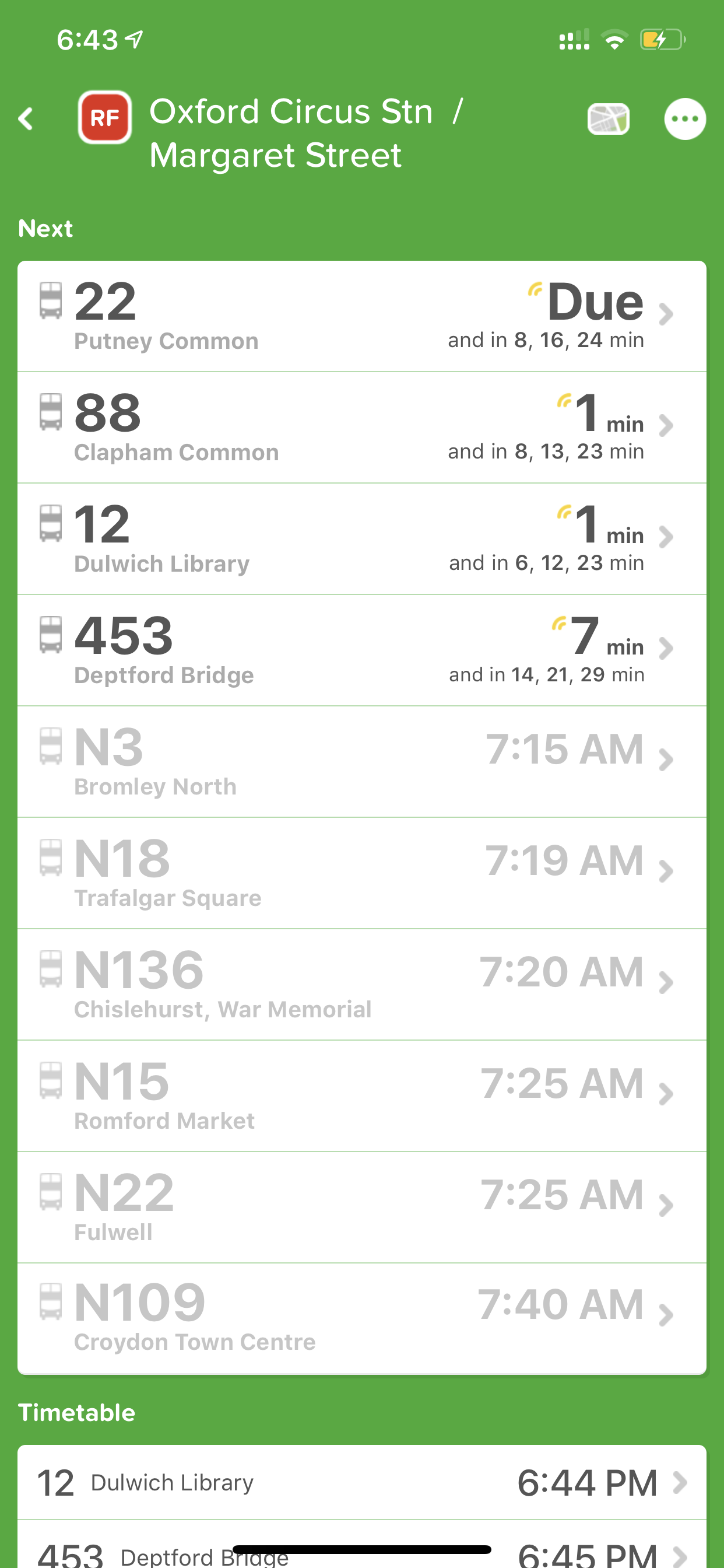724x1568 pixels.
Task: Open N109 to Croydon Town Centre
Action: (x=362, y=1318)
